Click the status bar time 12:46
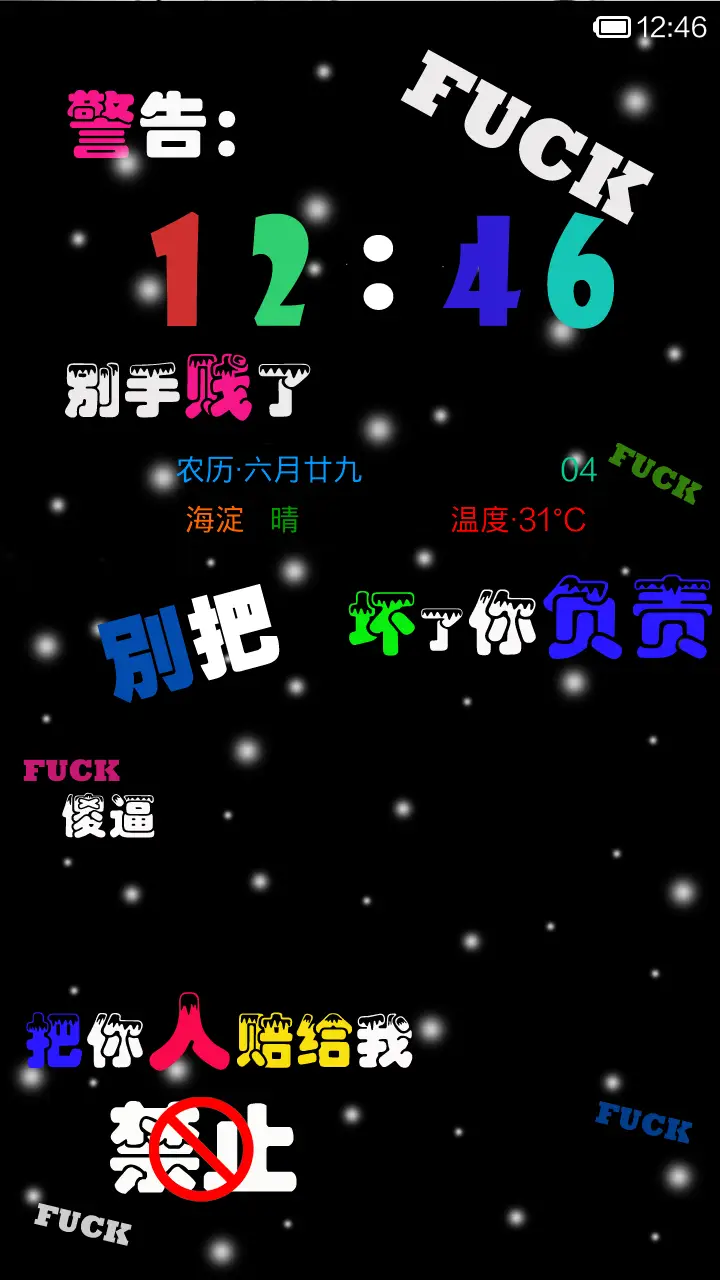The width and height of the screenshot is (720, 1280). coord(672,26)
